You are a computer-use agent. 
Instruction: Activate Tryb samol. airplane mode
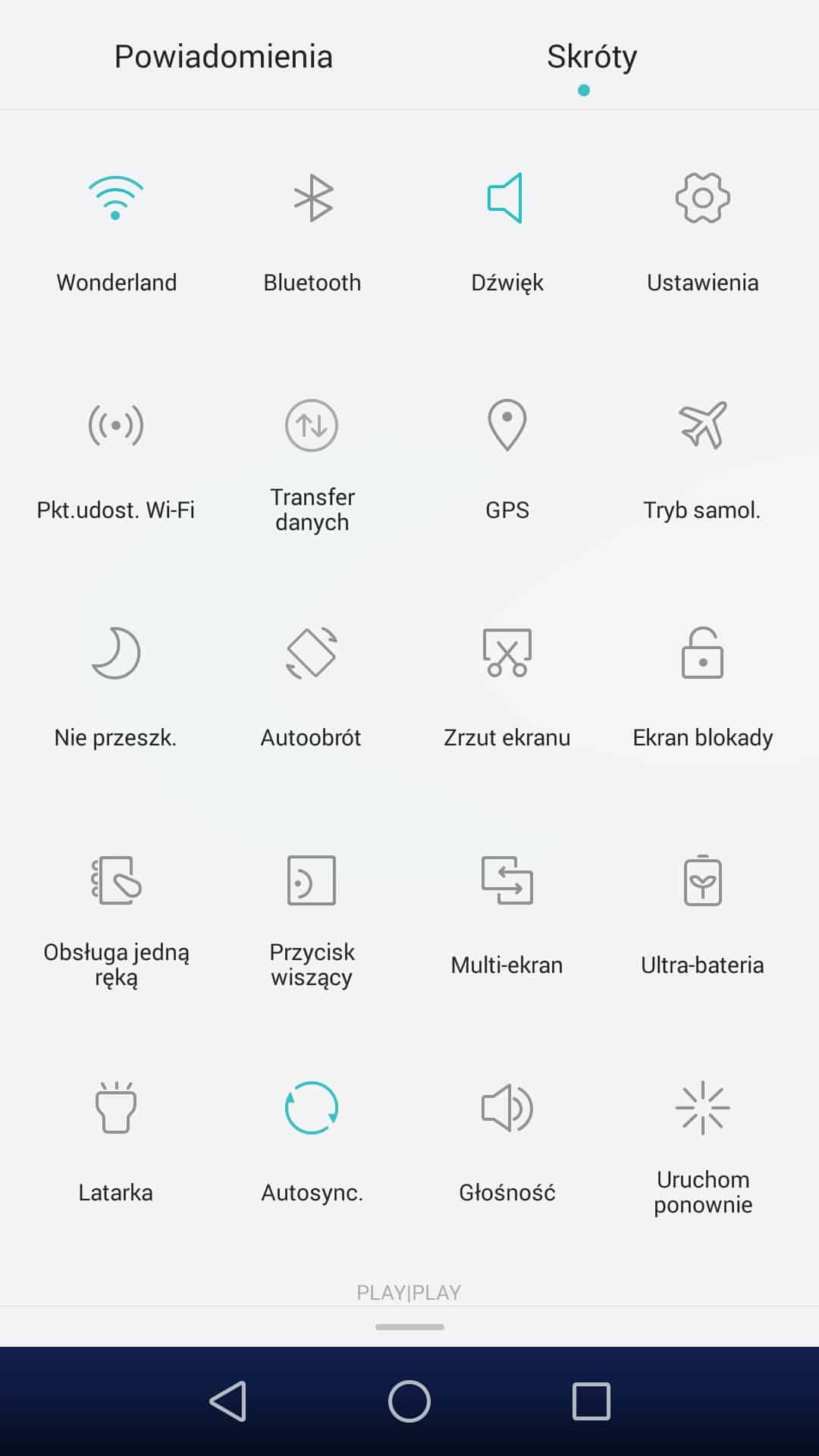[702, 425]
